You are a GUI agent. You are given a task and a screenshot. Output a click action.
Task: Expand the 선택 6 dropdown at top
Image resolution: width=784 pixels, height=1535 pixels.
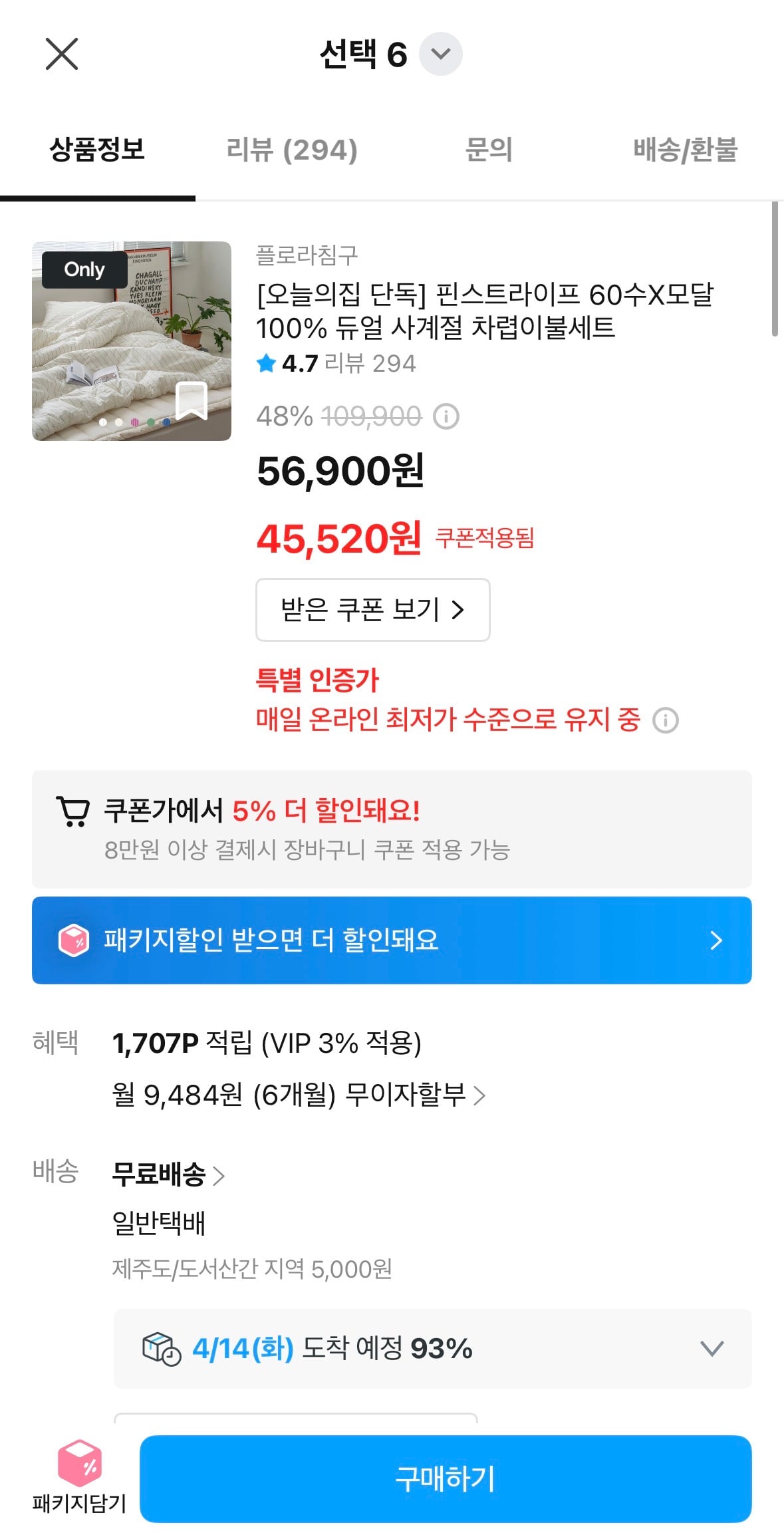pyautogui.click(x=440, y=55)
